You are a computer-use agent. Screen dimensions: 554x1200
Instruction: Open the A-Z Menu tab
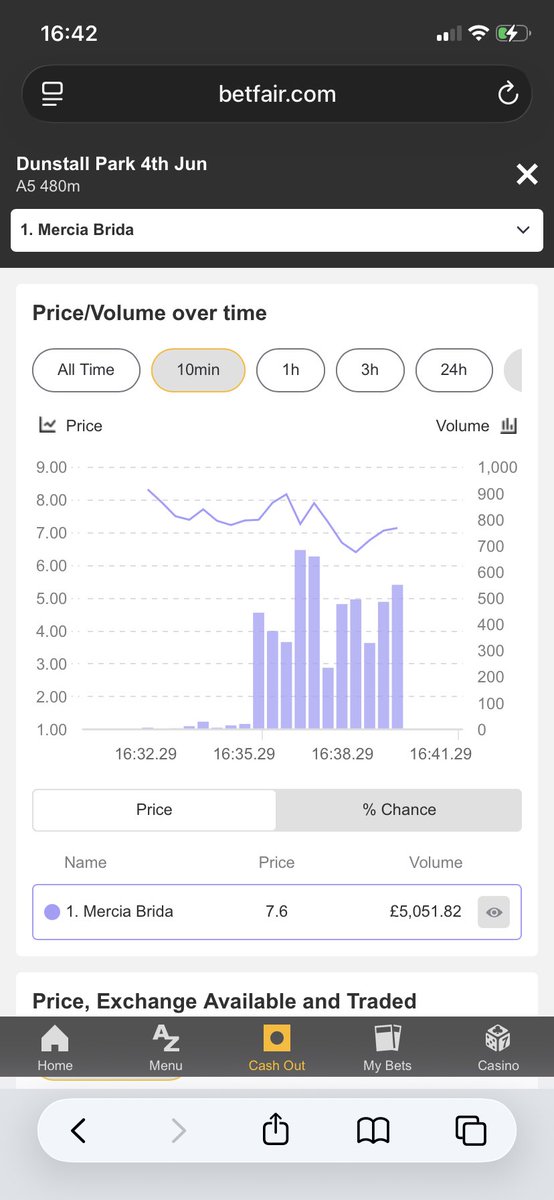[x=166, y=1047]
